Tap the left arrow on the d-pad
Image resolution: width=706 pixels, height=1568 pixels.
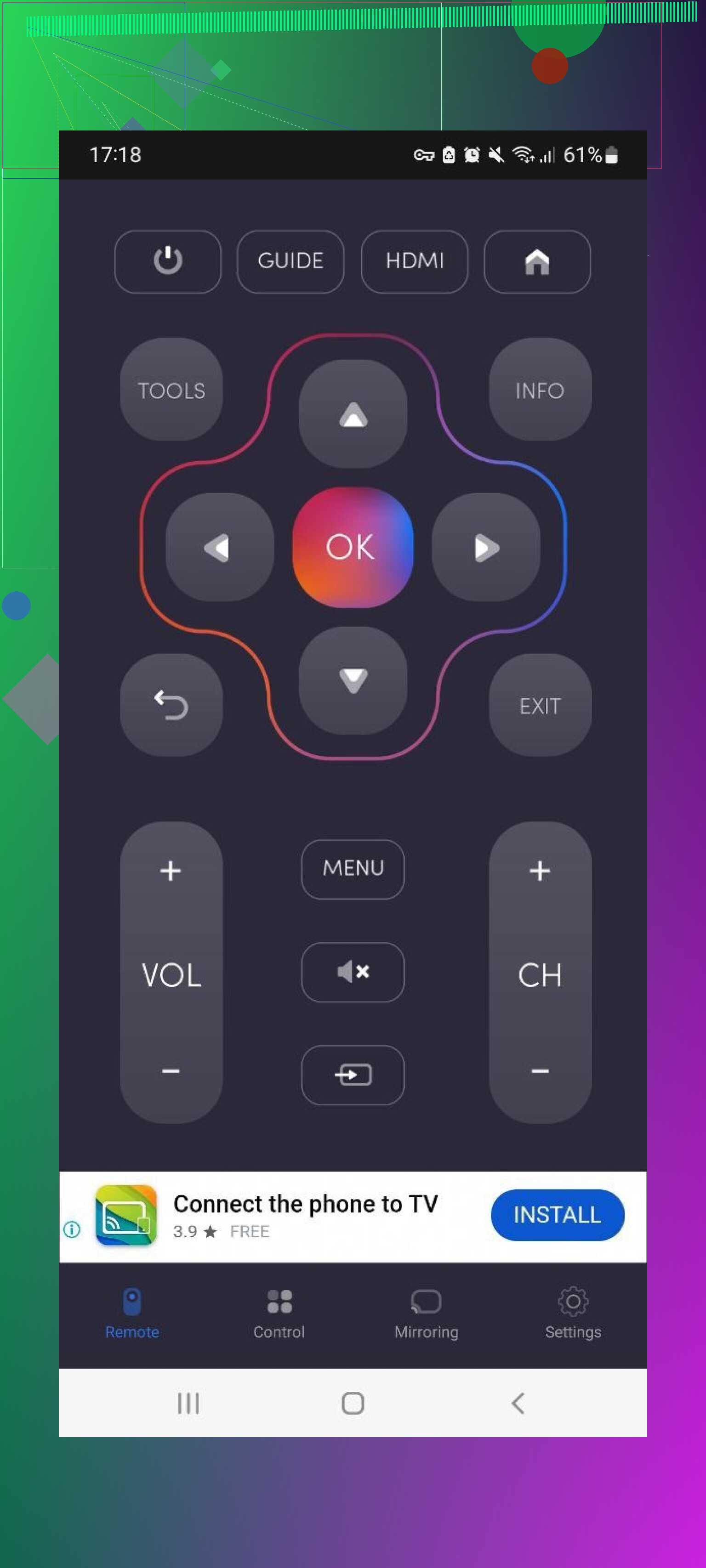[219, 547]
